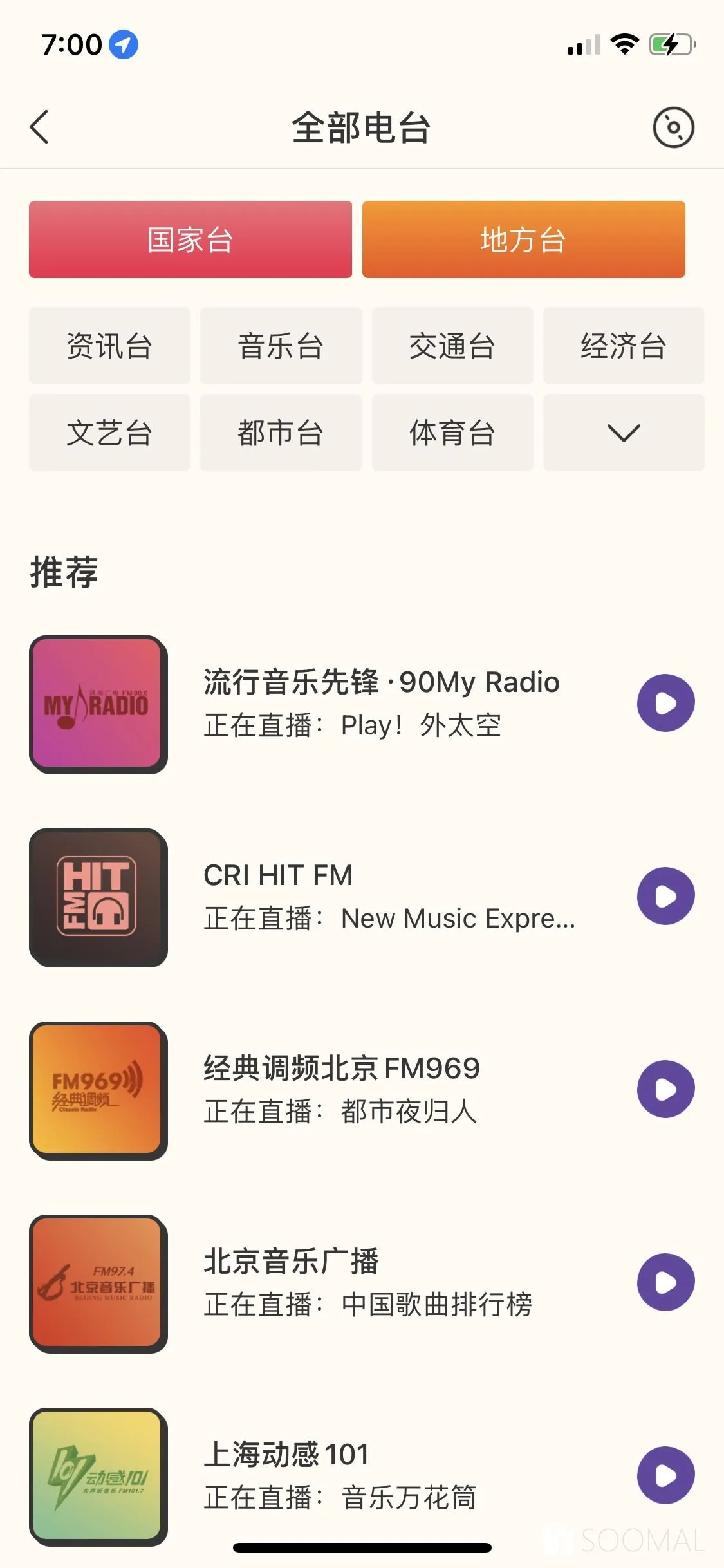Open the 国家台 category
Viewport: 724px width, 1568px height.
190,239
